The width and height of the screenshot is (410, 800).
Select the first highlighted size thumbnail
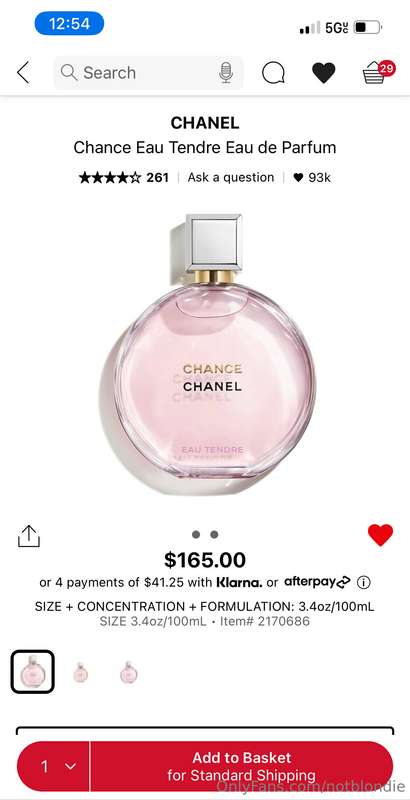[x=32, y=671]
